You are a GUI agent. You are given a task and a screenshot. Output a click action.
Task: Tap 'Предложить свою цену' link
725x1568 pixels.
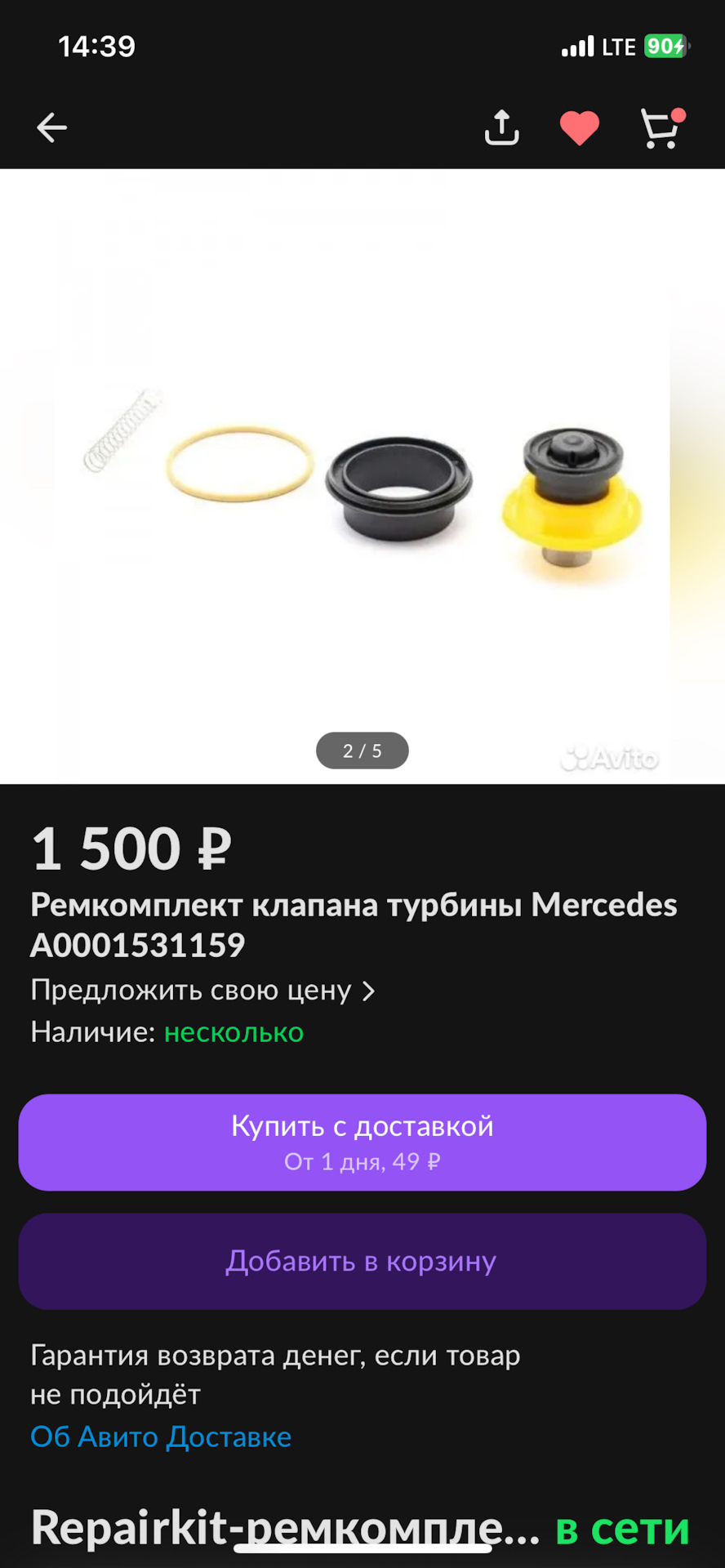(x=203, y=990)
